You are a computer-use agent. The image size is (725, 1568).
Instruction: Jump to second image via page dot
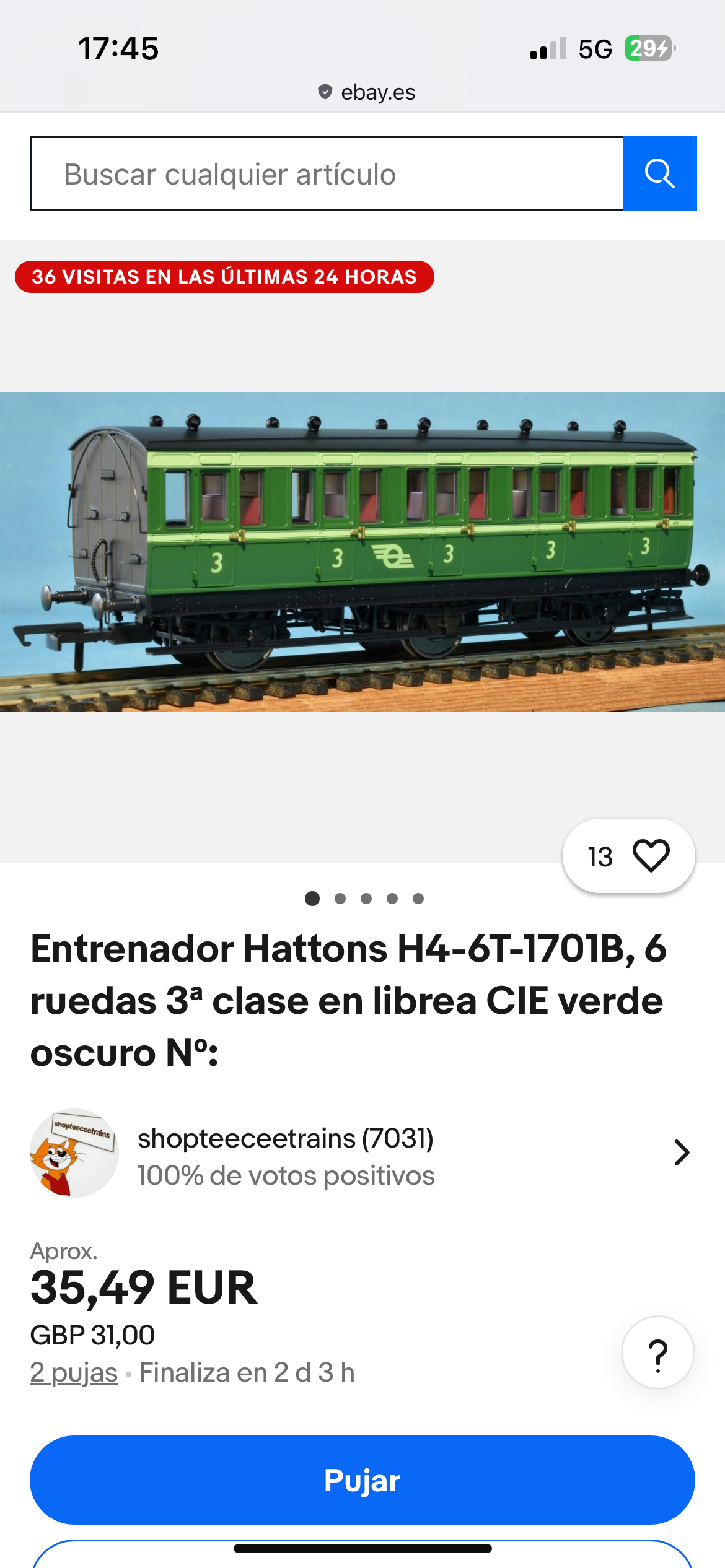tap(340, 899)
